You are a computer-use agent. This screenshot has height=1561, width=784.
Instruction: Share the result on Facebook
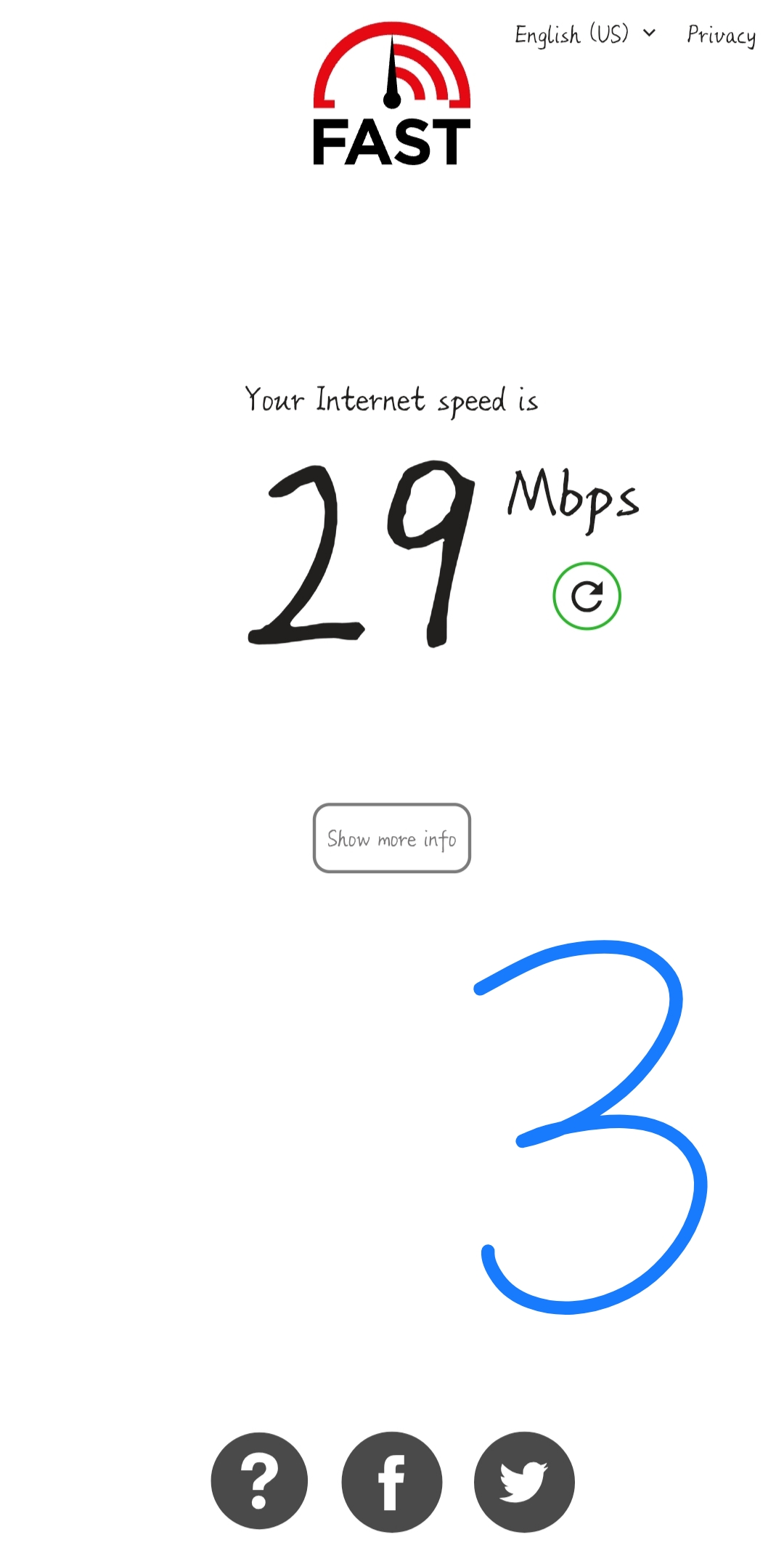click(x=392, y=1481)
